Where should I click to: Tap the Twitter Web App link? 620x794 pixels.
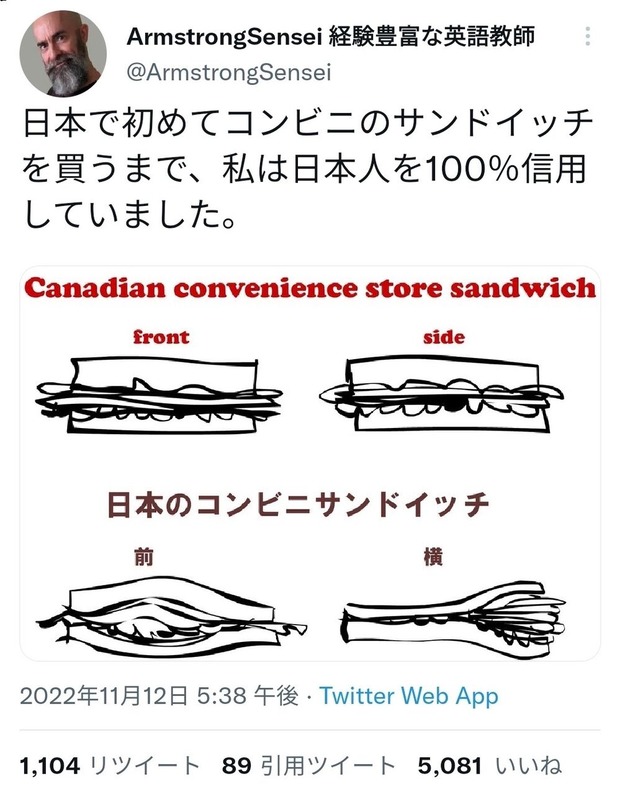pyautogui.click(x=409, y=696)
